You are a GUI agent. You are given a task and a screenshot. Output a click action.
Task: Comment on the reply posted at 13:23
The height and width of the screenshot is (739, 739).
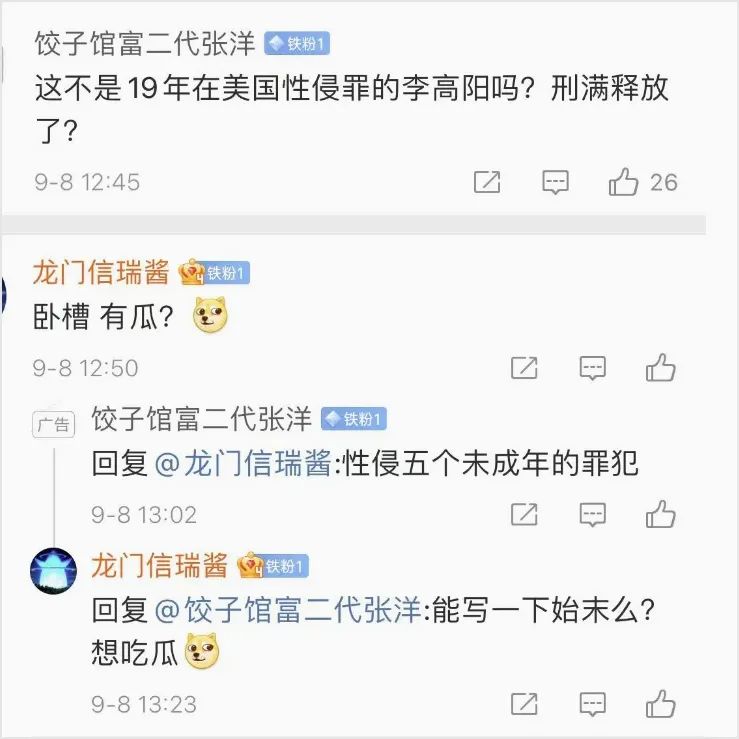[x=593, y=704]
